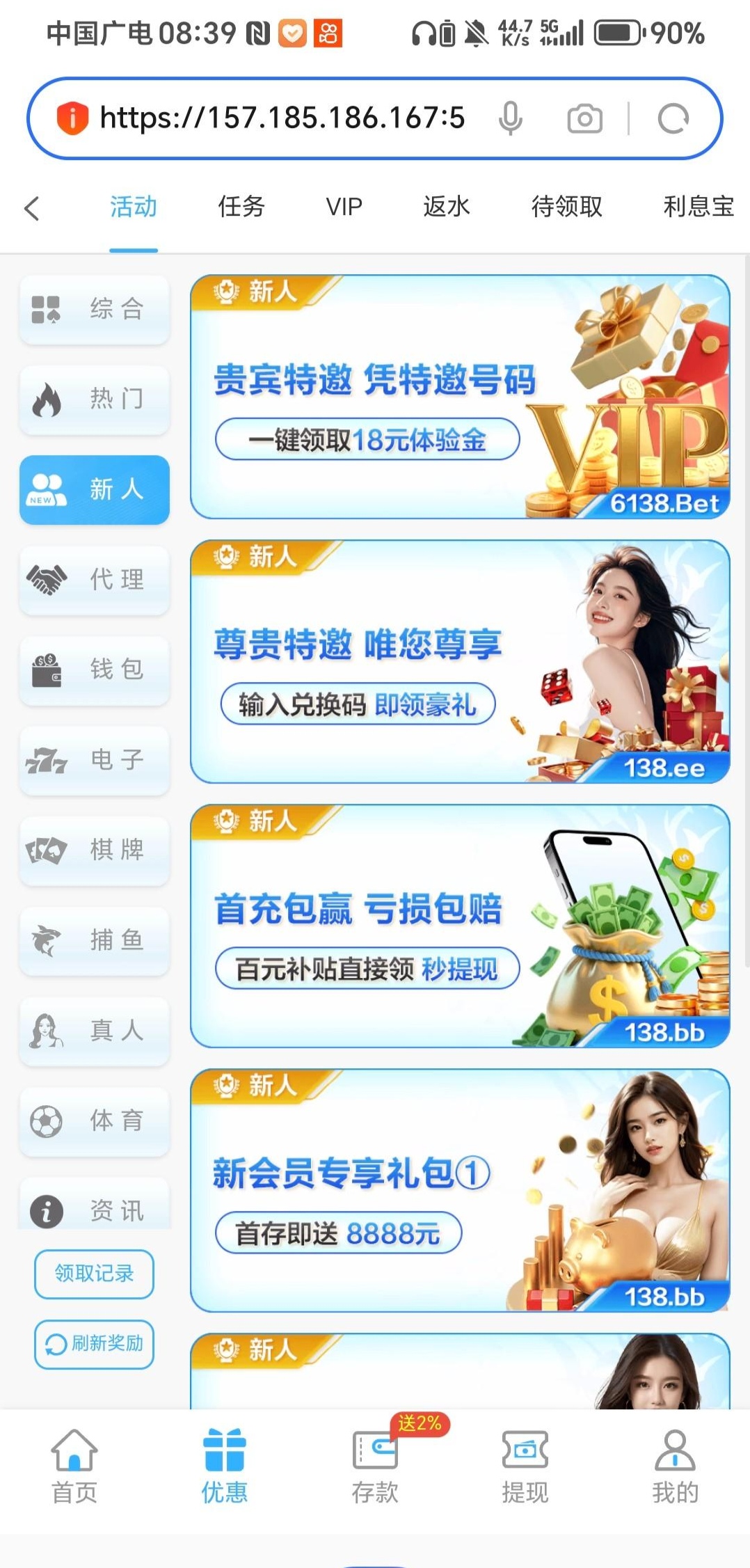Screen dimensions: 750x1568
Task: Open the 贵宾特邀 凭特邀号码 promotion card
Action: [460, 397]
